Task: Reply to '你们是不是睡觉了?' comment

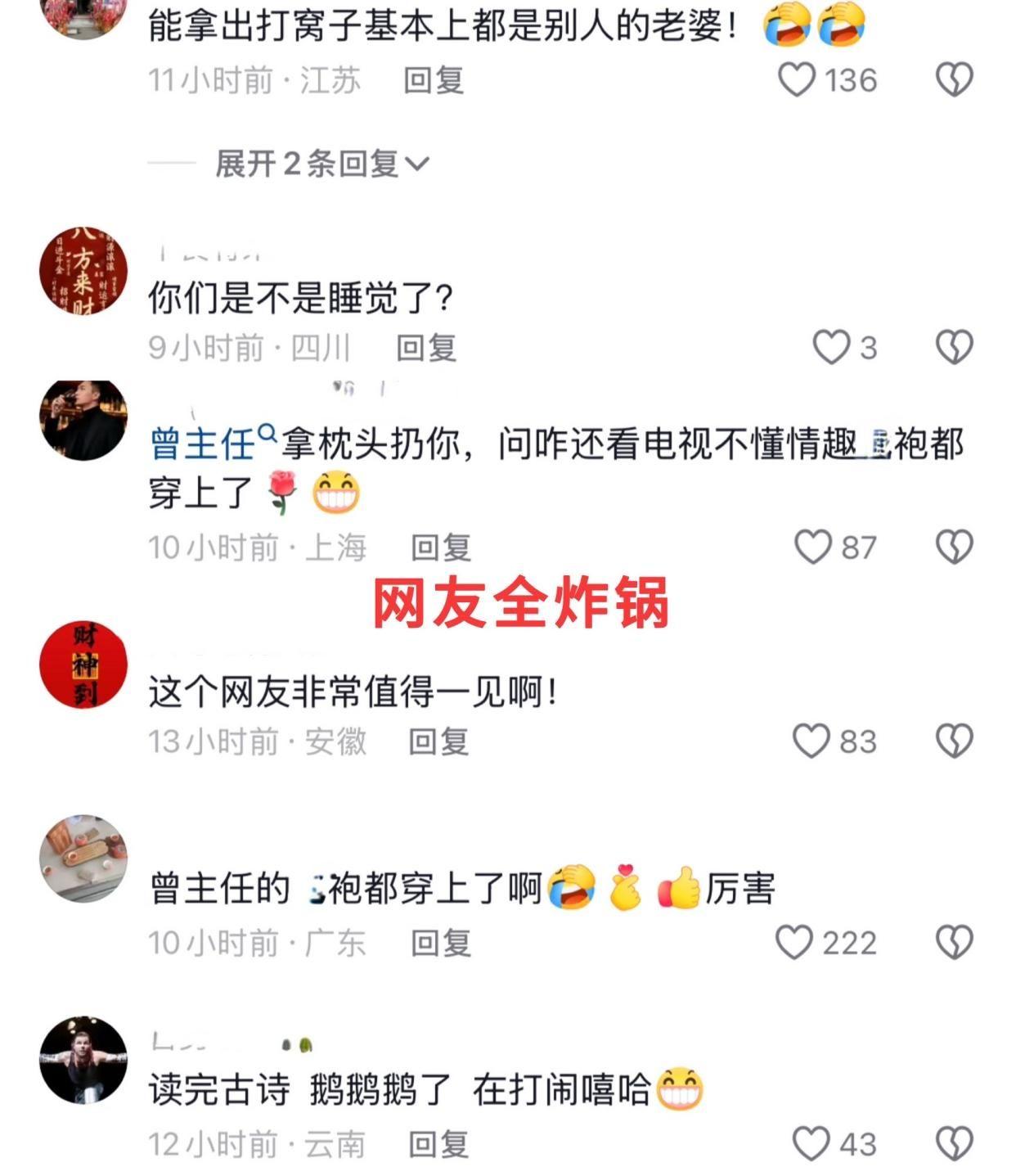Action: click(426, 348)
